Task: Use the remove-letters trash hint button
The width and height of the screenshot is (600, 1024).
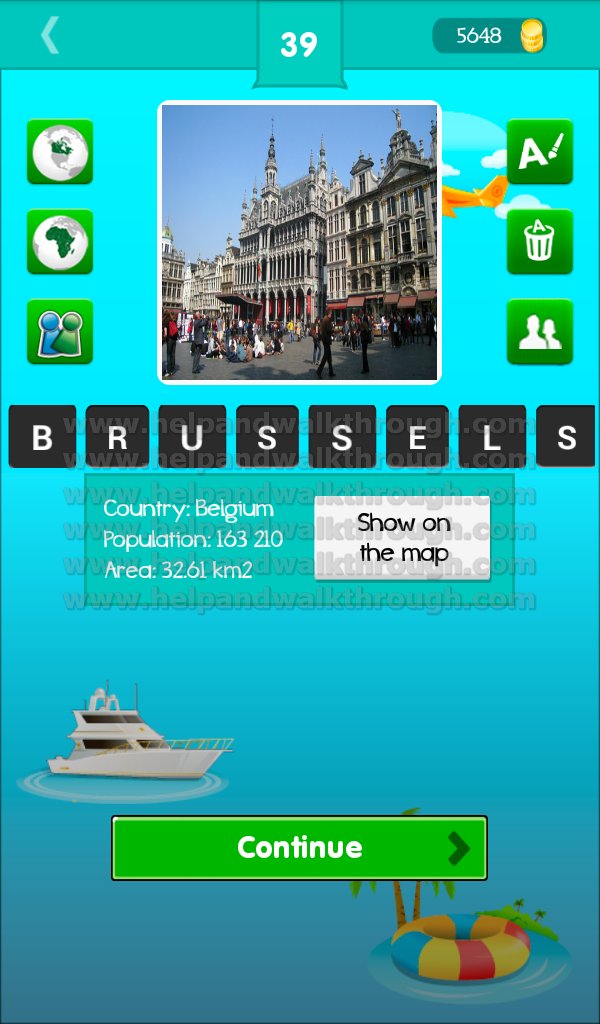Action: 540,242
